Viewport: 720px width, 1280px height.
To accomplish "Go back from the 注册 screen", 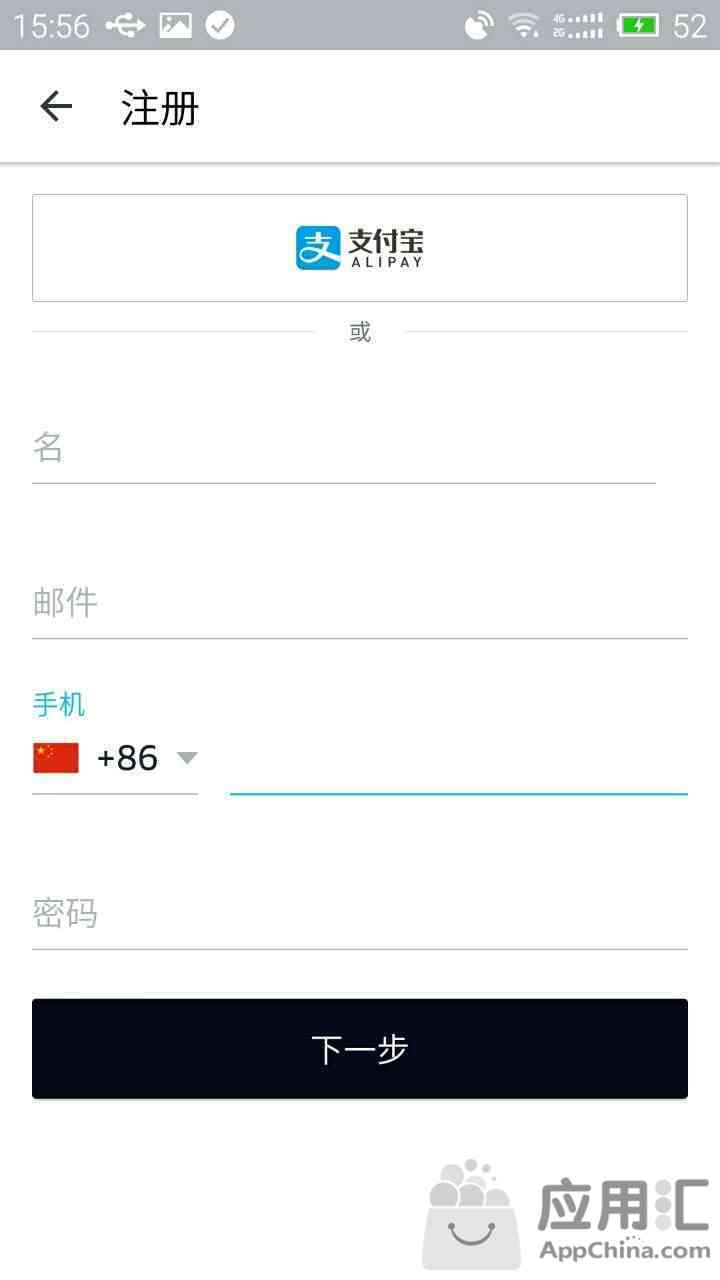I will [56, 106].
